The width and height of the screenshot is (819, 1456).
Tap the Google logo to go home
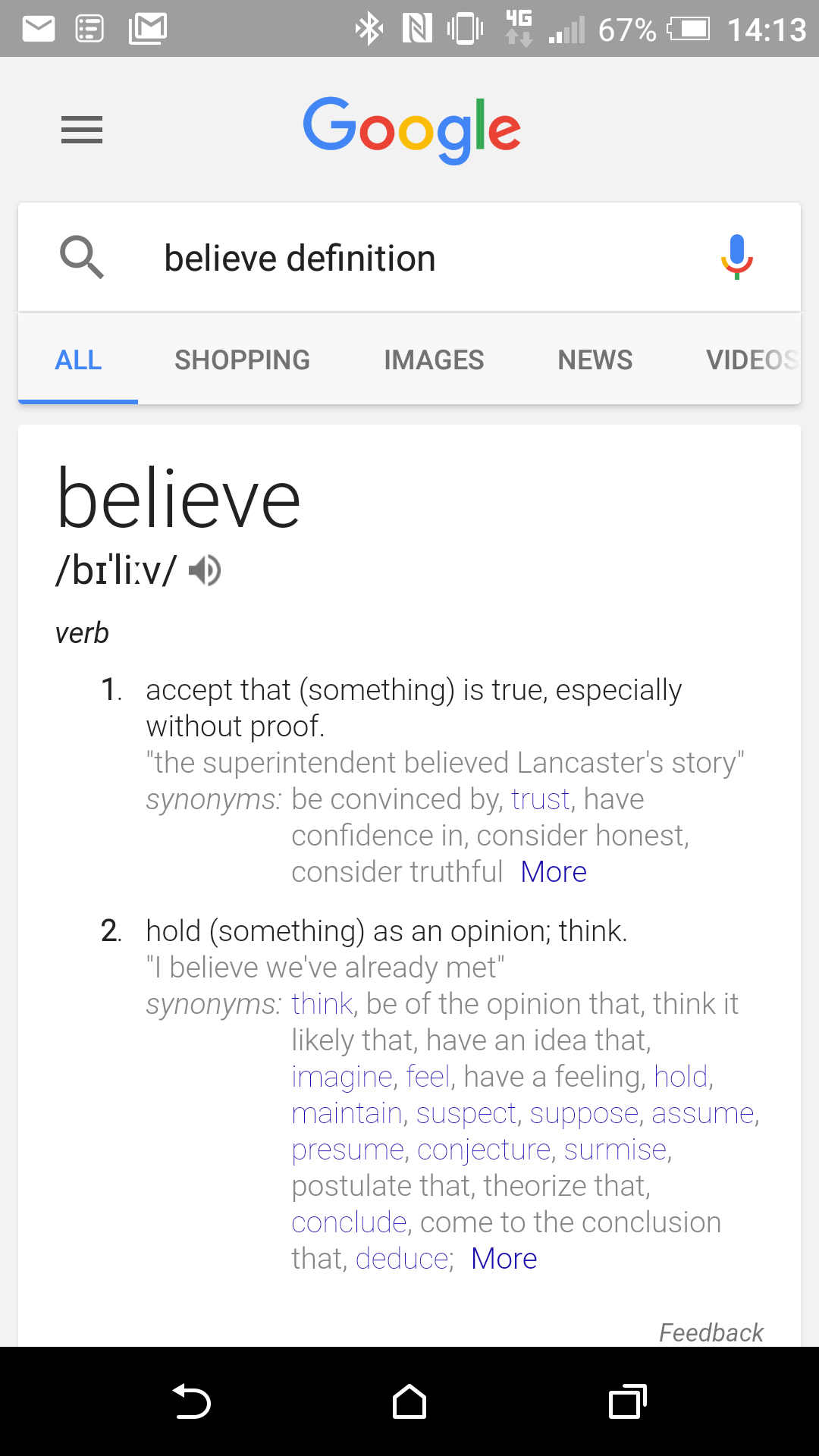pyautogui.click(x=411, y=129)
